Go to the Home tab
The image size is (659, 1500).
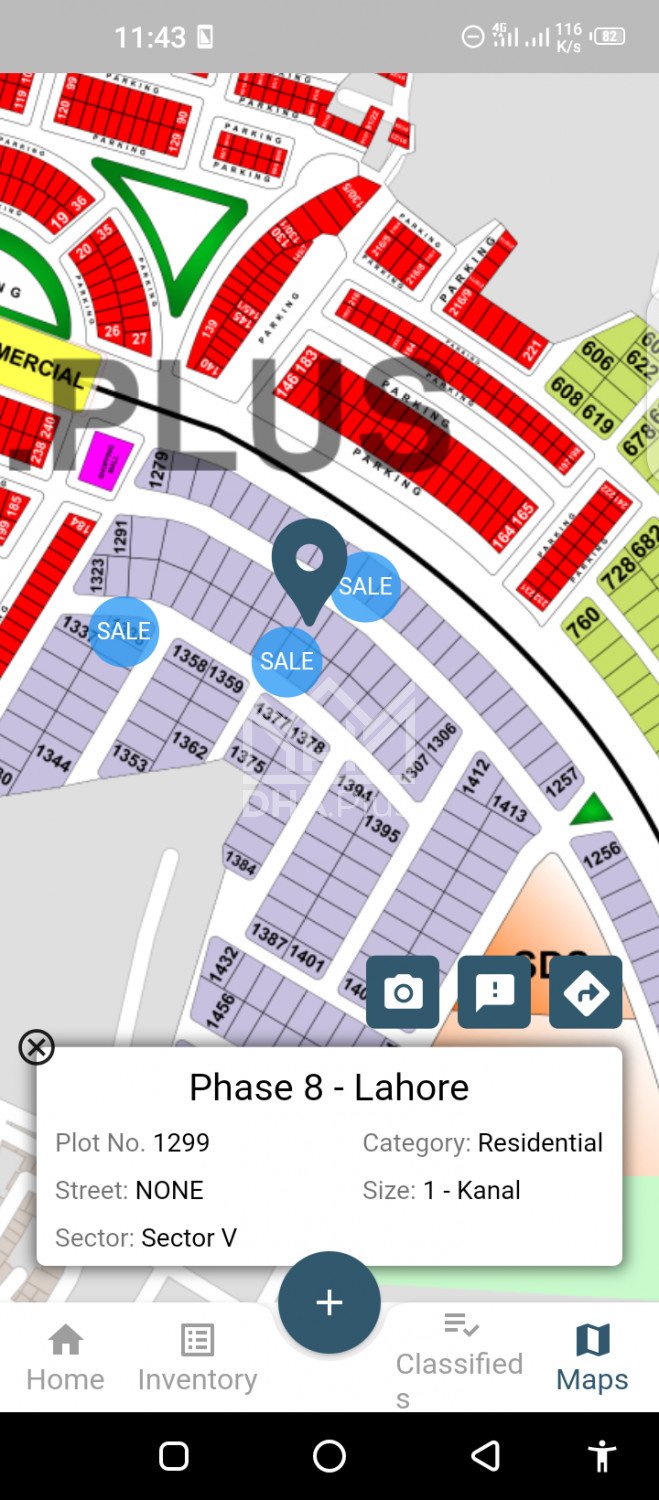coord(65,1356)
